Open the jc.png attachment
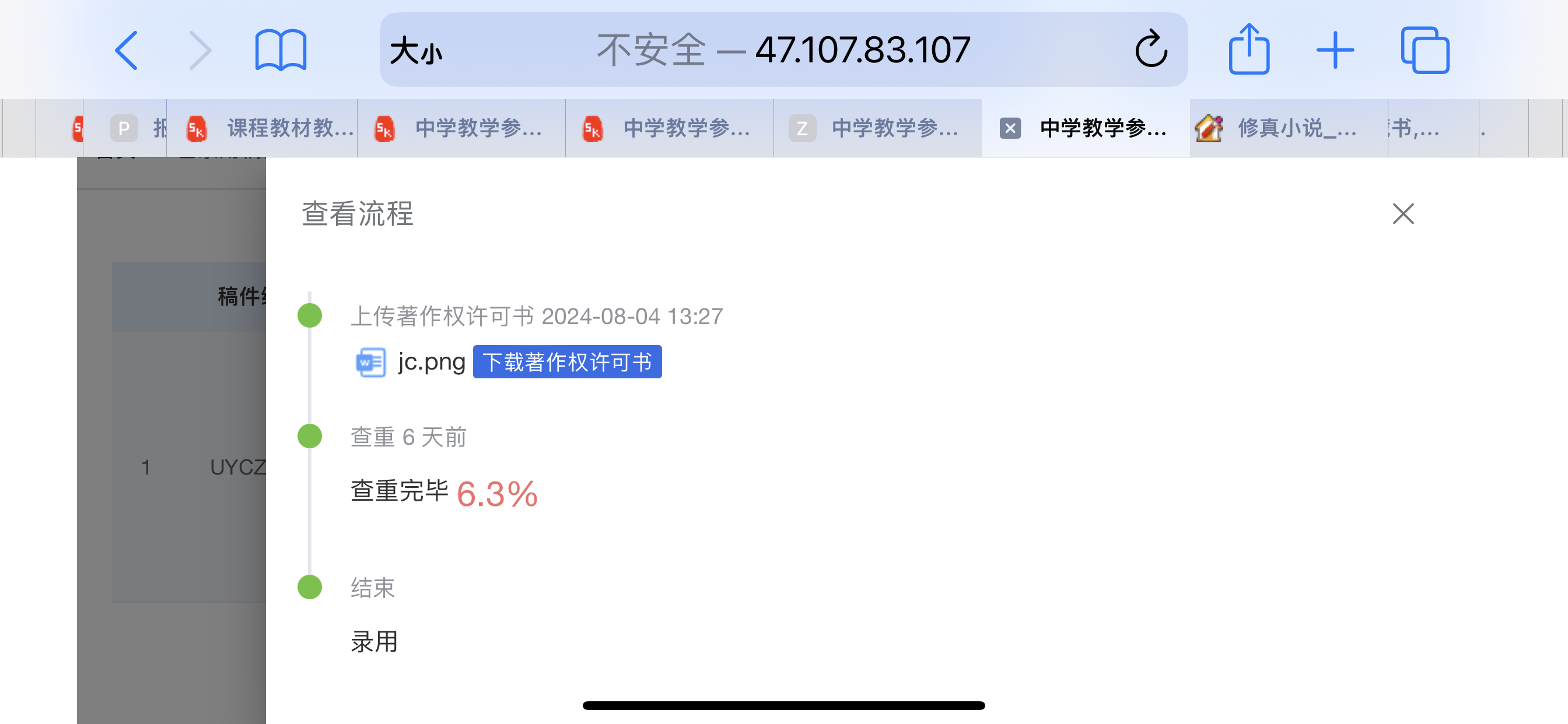 click(x=431, y=362)
